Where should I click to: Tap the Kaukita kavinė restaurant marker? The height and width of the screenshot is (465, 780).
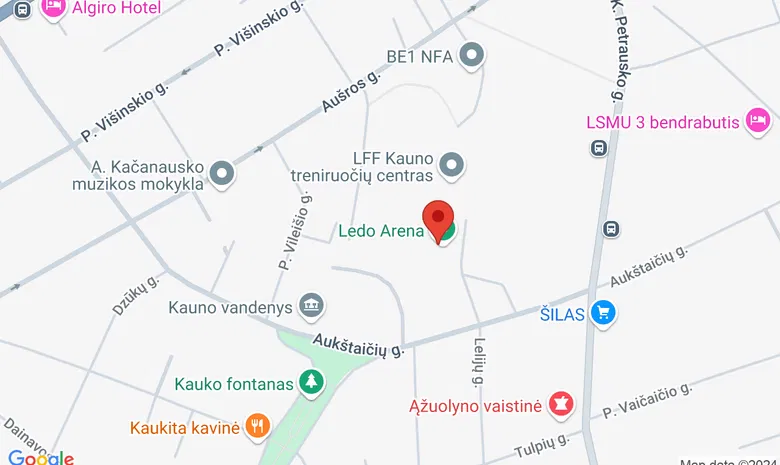pyautogui.click(x=258, y=426)
